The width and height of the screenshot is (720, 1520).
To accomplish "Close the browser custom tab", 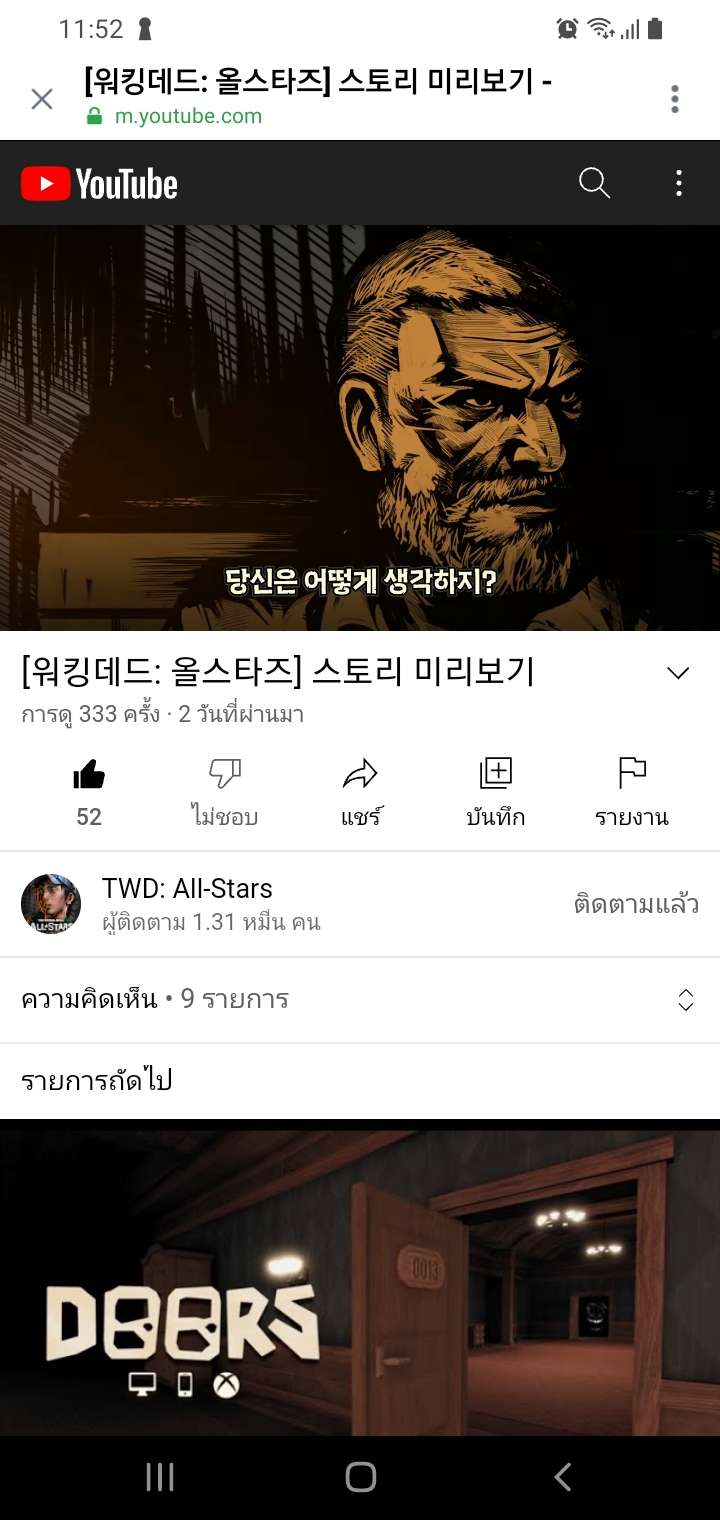I will (41, 99).
